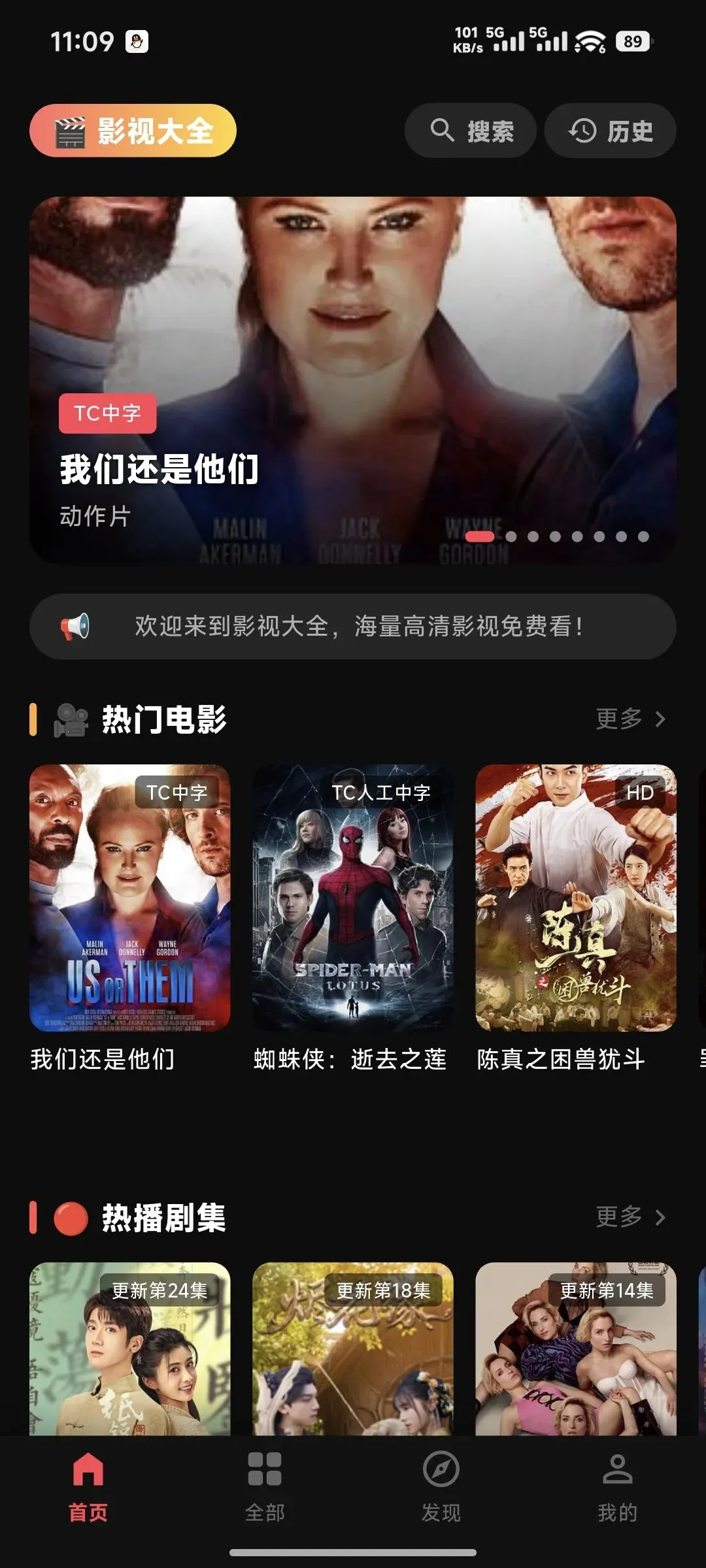View 更多 for 热门电影
This screenshot has height=1568, width=706.
(x=630, y=719)
